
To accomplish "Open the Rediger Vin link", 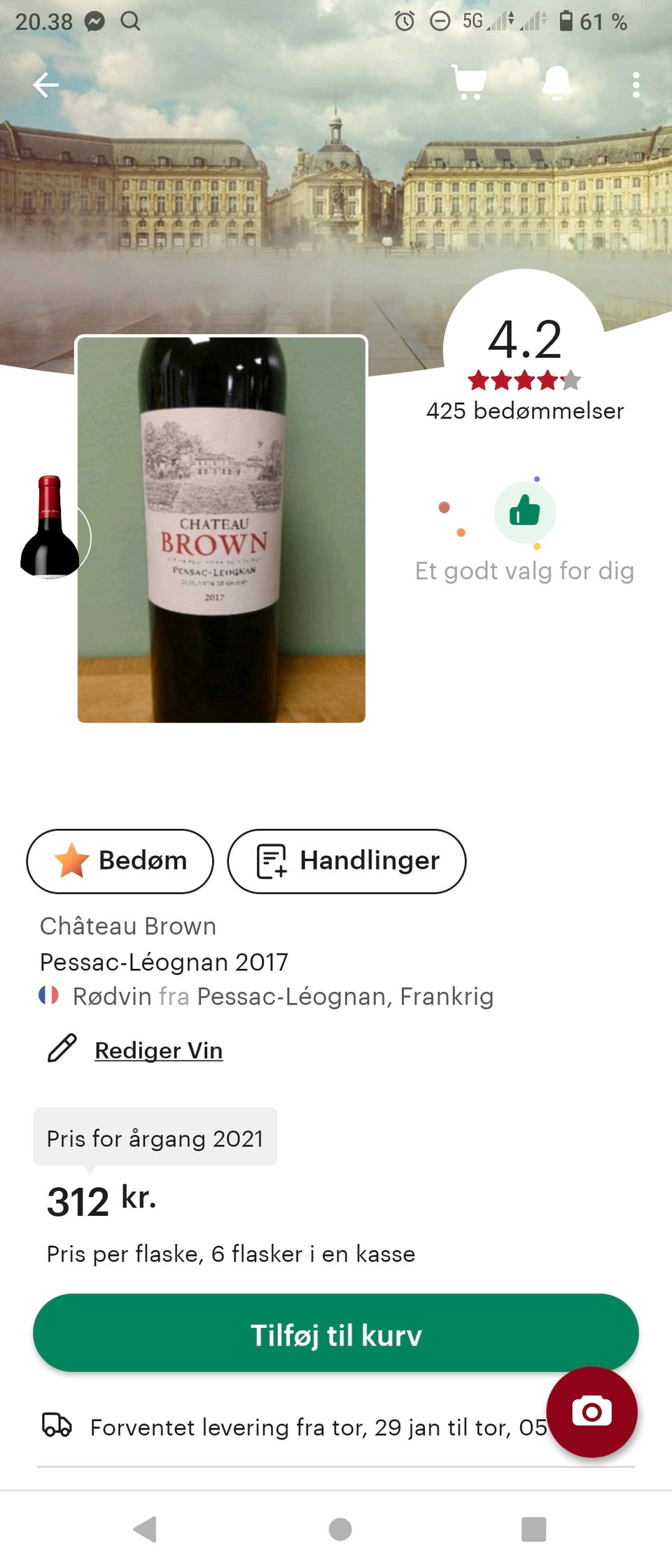I will [158, 1050].
